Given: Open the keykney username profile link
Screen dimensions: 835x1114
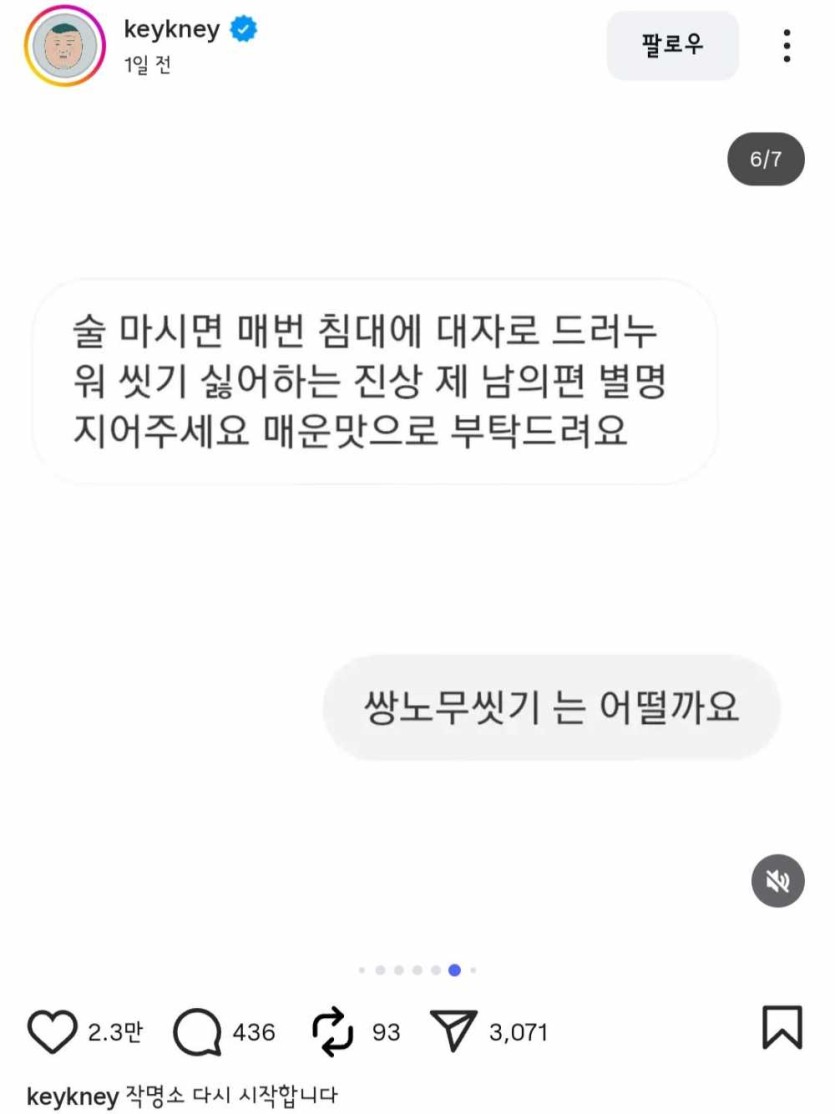Looking at the screenshot, I should click(171, 29).
